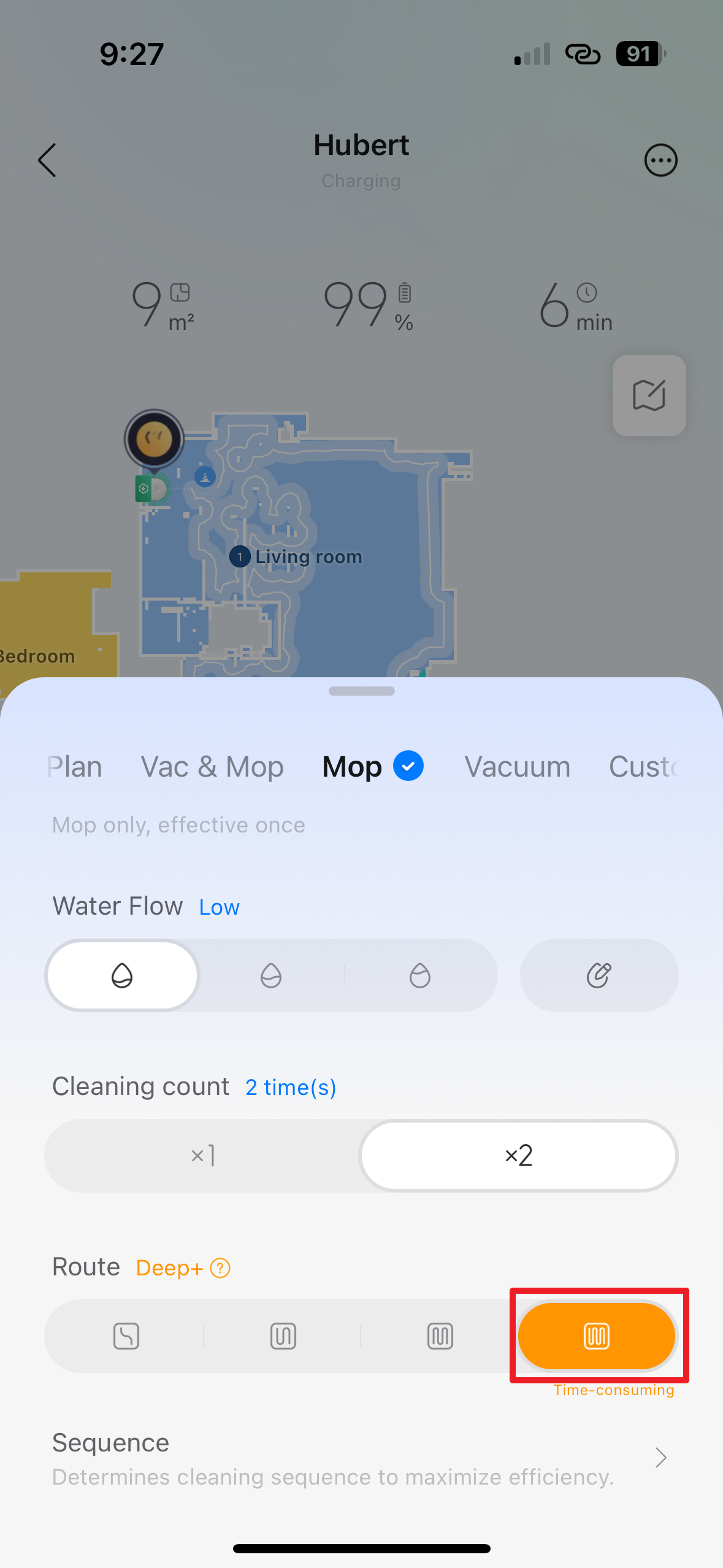Select the second route pattern option
The image size is (723, 1568).
coord(283,1336)
